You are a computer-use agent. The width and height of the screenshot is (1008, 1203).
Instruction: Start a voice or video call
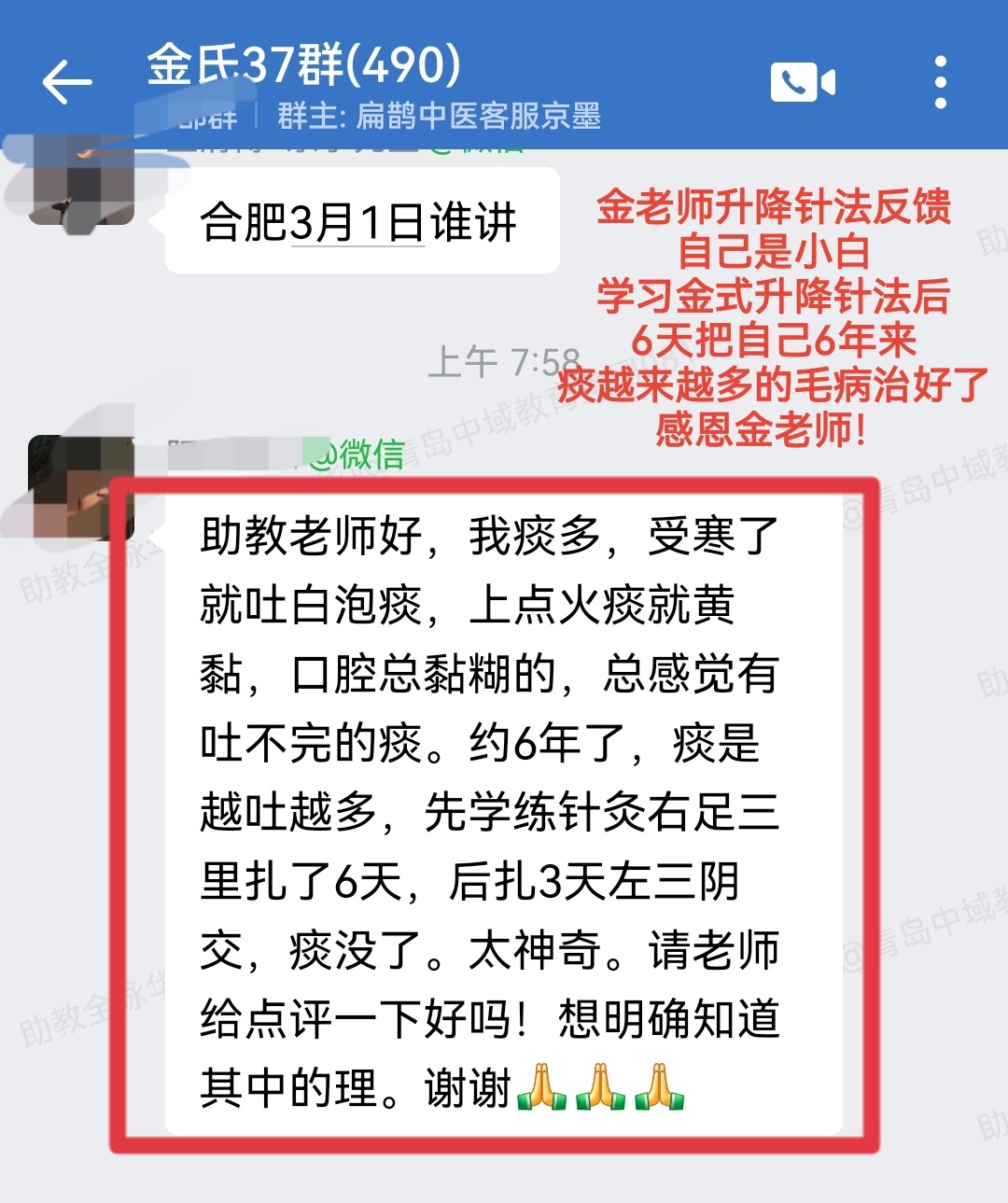point(802,82)
